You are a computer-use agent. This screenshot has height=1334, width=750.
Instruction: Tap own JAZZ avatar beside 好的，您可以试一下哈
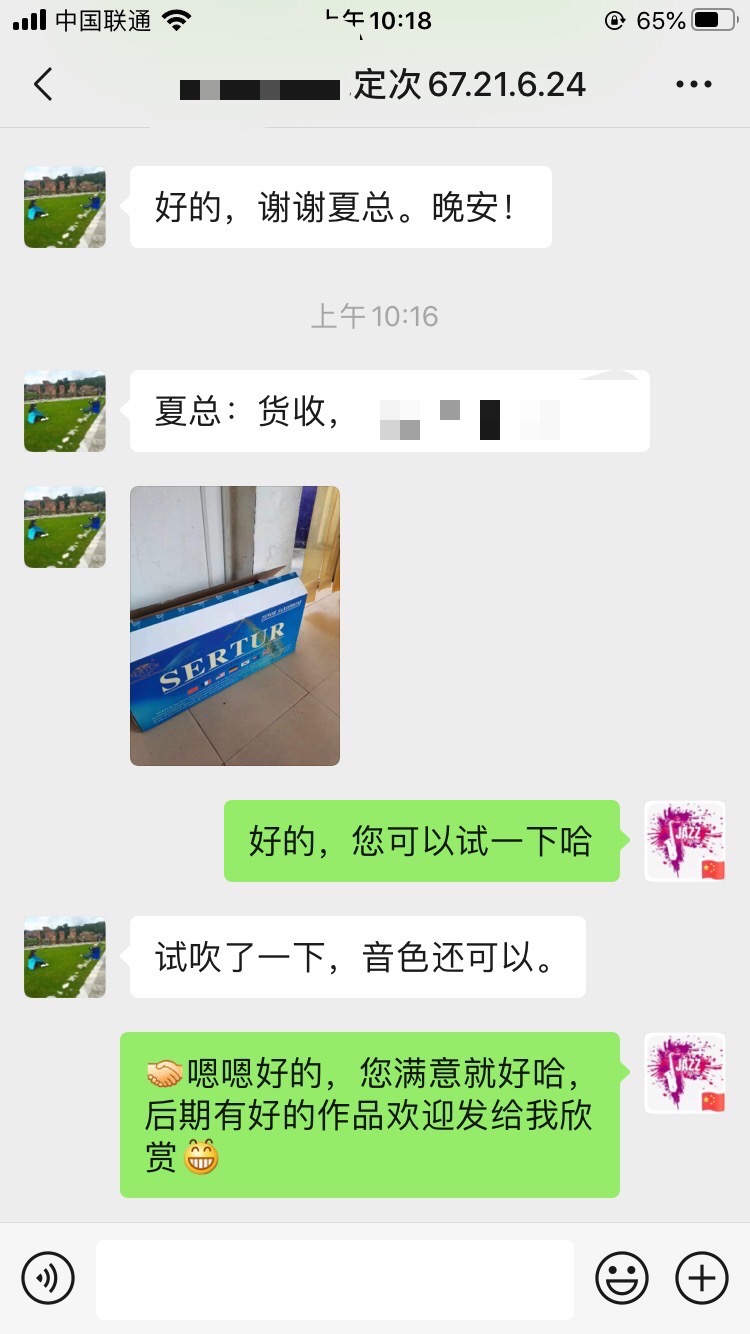point(685,841)
